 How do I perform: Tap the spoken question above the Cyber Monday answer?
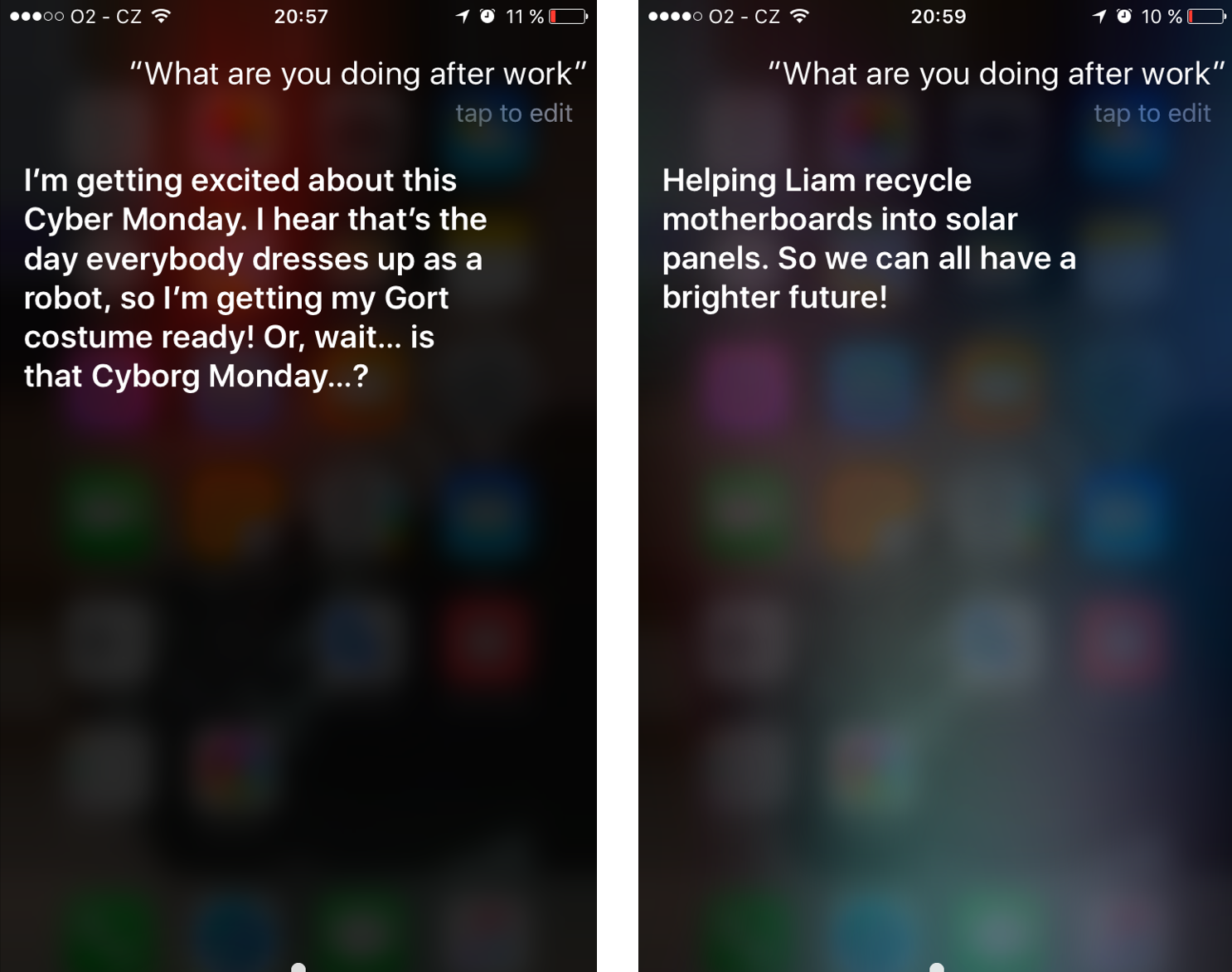click(x=357, y=74)
